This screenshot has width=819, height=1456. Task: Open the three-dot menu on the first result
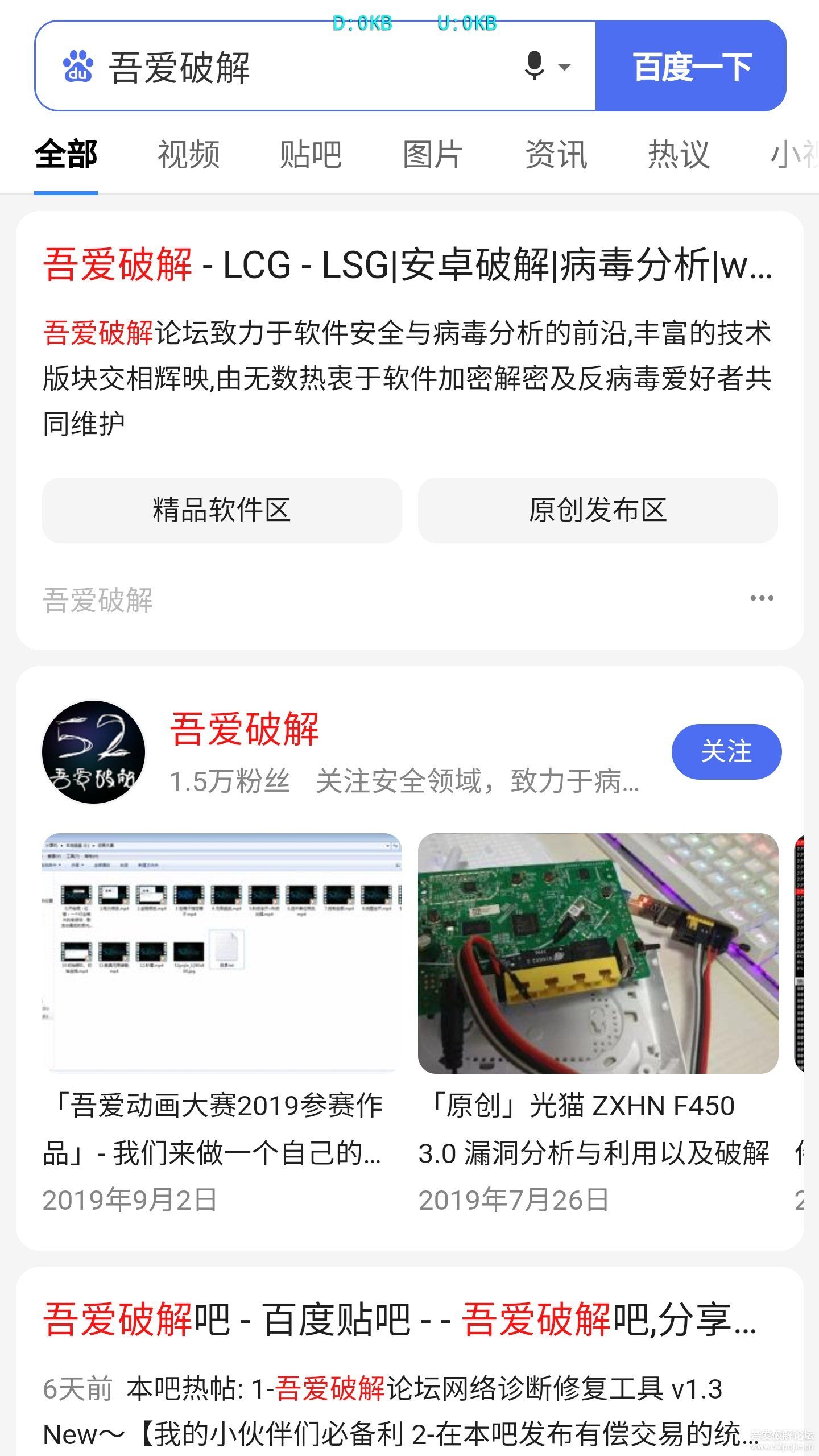point(762,598)
